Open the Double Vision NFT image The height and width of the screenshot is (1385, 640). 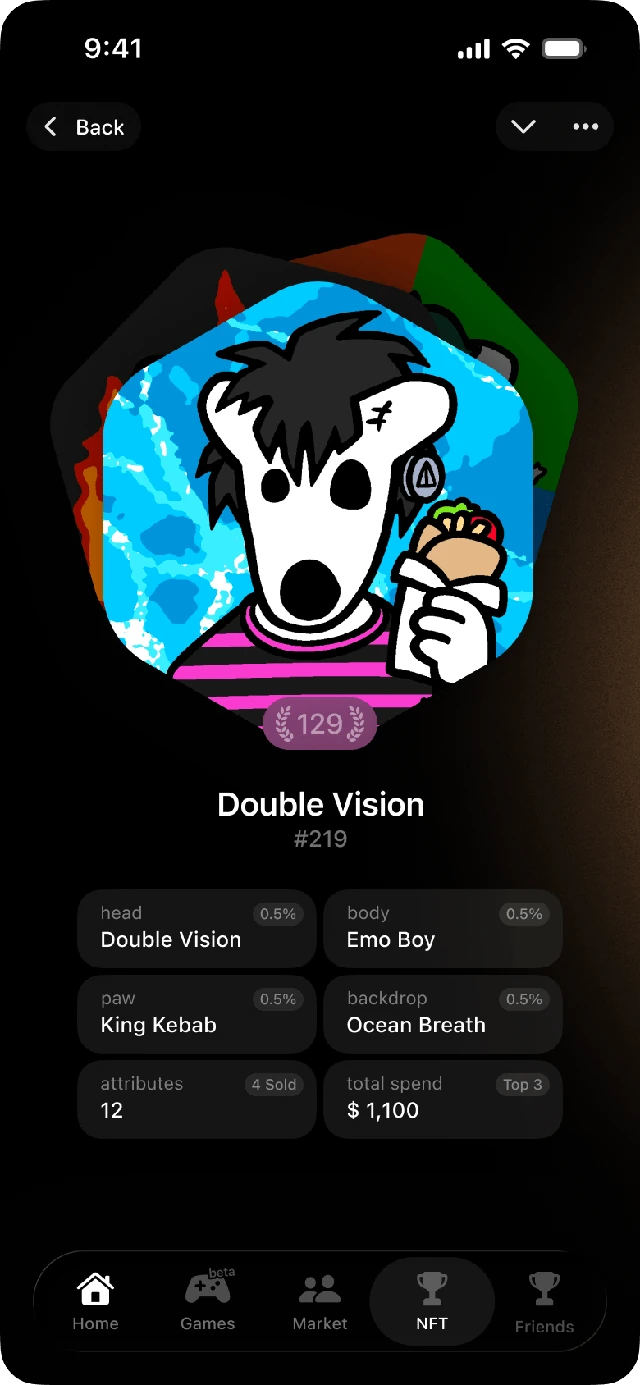tap(319, 490)
